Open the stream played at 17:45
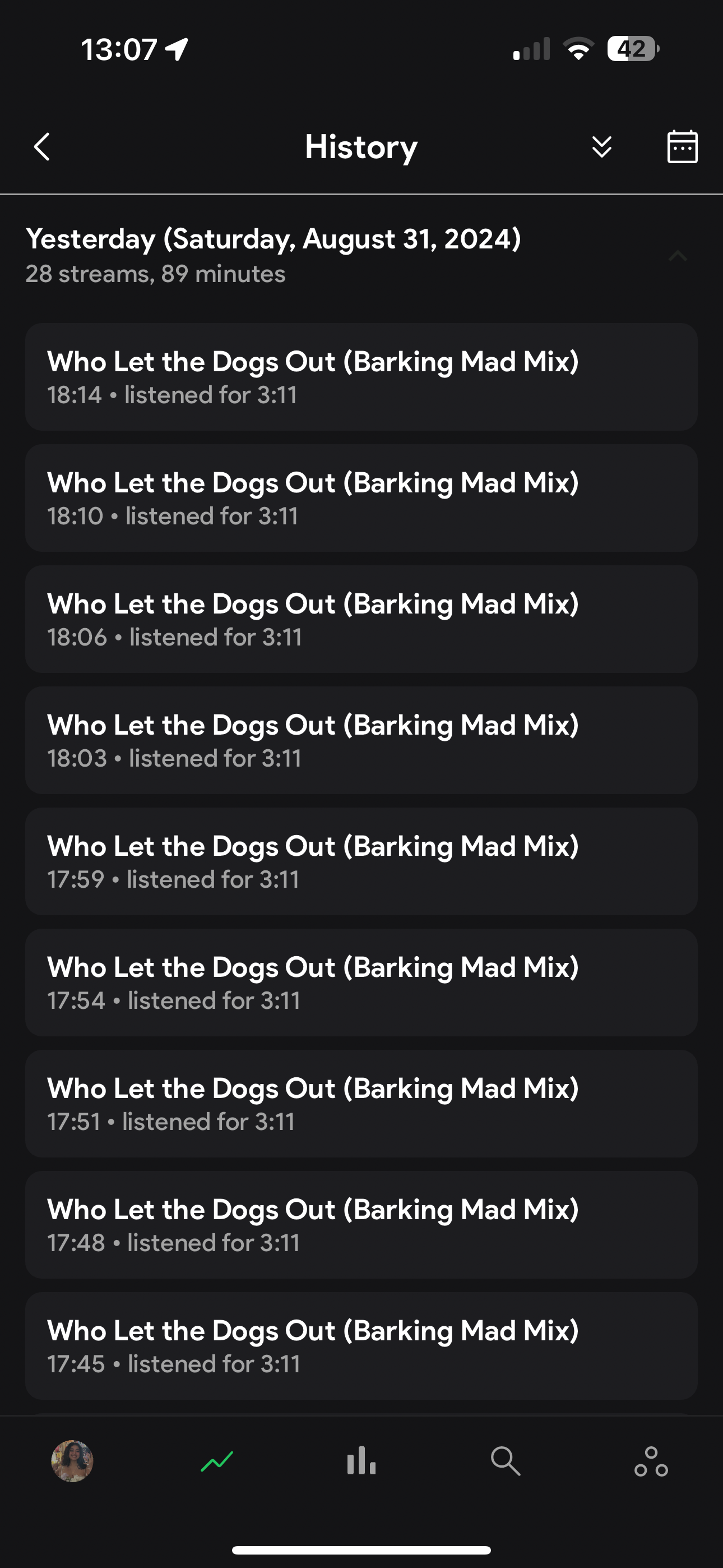The image size is (723, 1568). pyautogui.click(x=361, y=1346)
